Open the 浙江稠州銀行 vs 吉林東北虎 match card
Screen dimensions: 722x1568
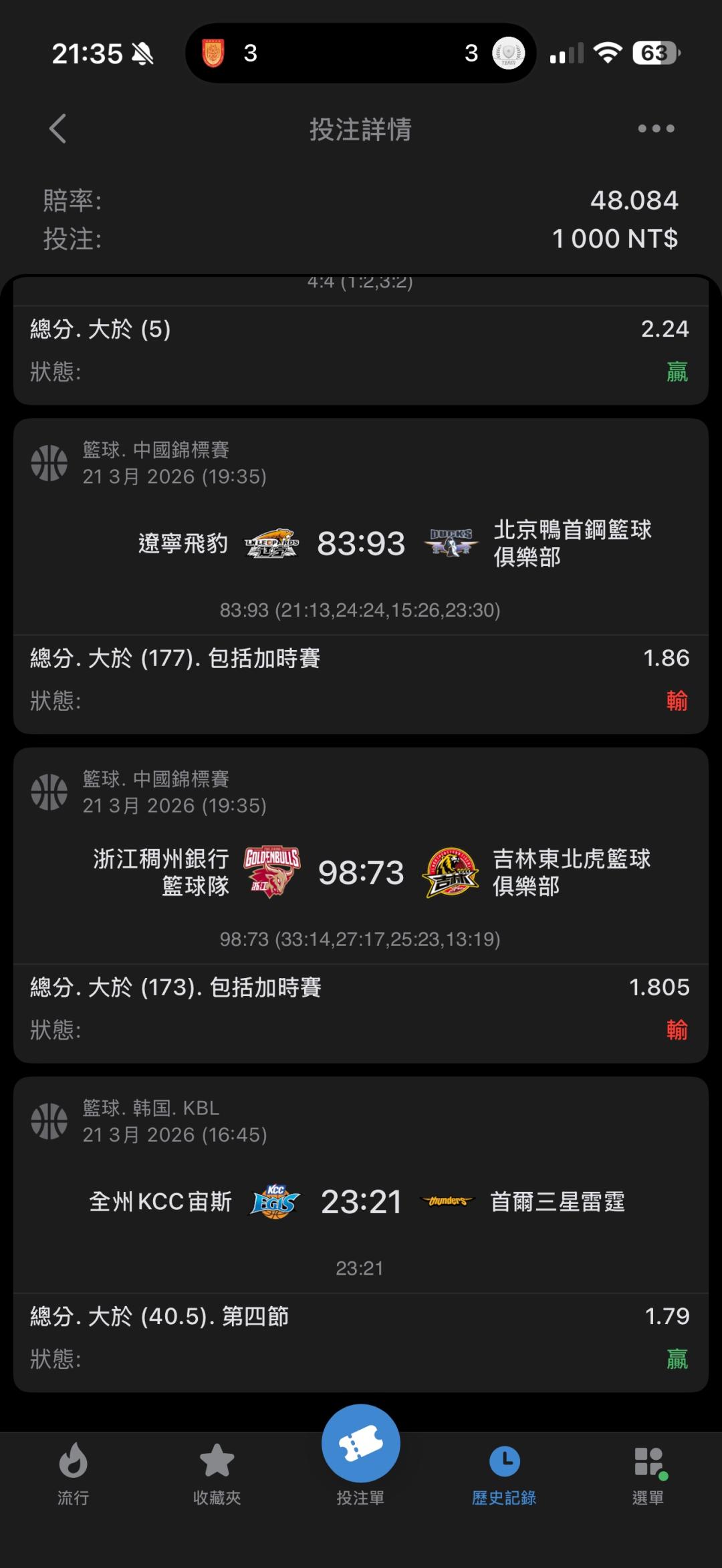coord(361,905)
